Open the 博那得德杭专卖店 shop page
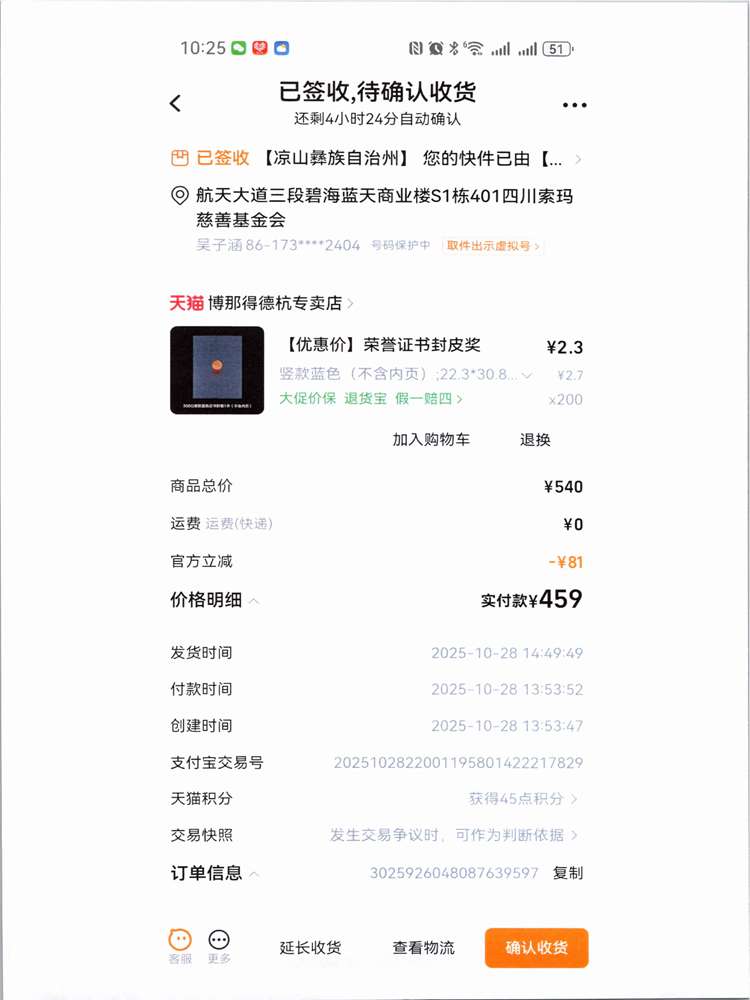 tap(262, 302)
